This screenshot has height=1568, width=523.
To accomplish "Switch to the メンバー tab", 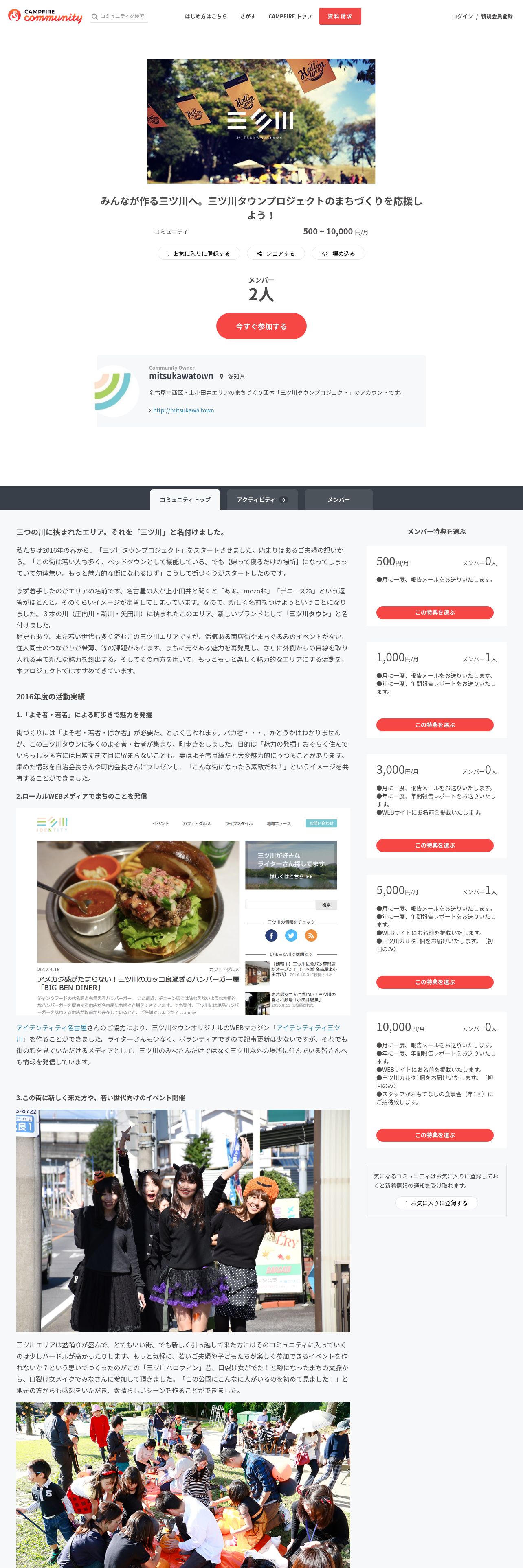I will 338,500.
